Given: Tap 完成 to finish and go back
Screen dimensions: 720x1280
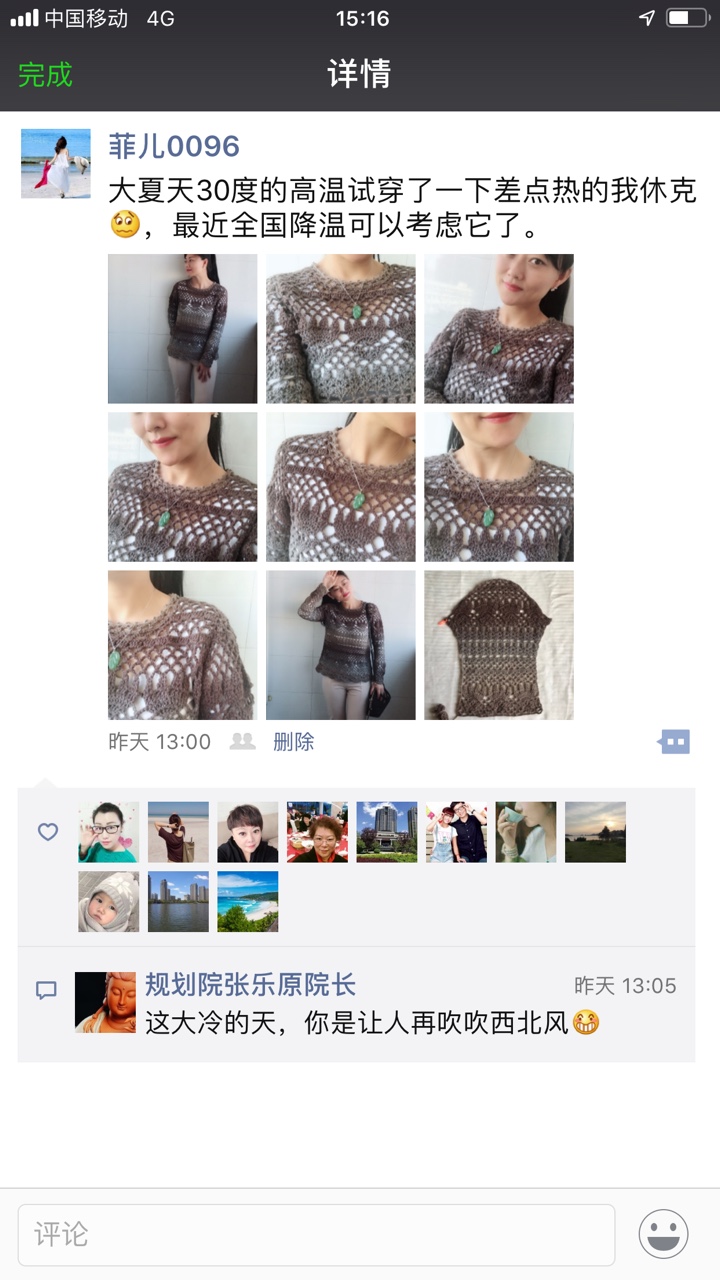Looking at the screenshot, I should pyautogui.click(x=45, y=75).
